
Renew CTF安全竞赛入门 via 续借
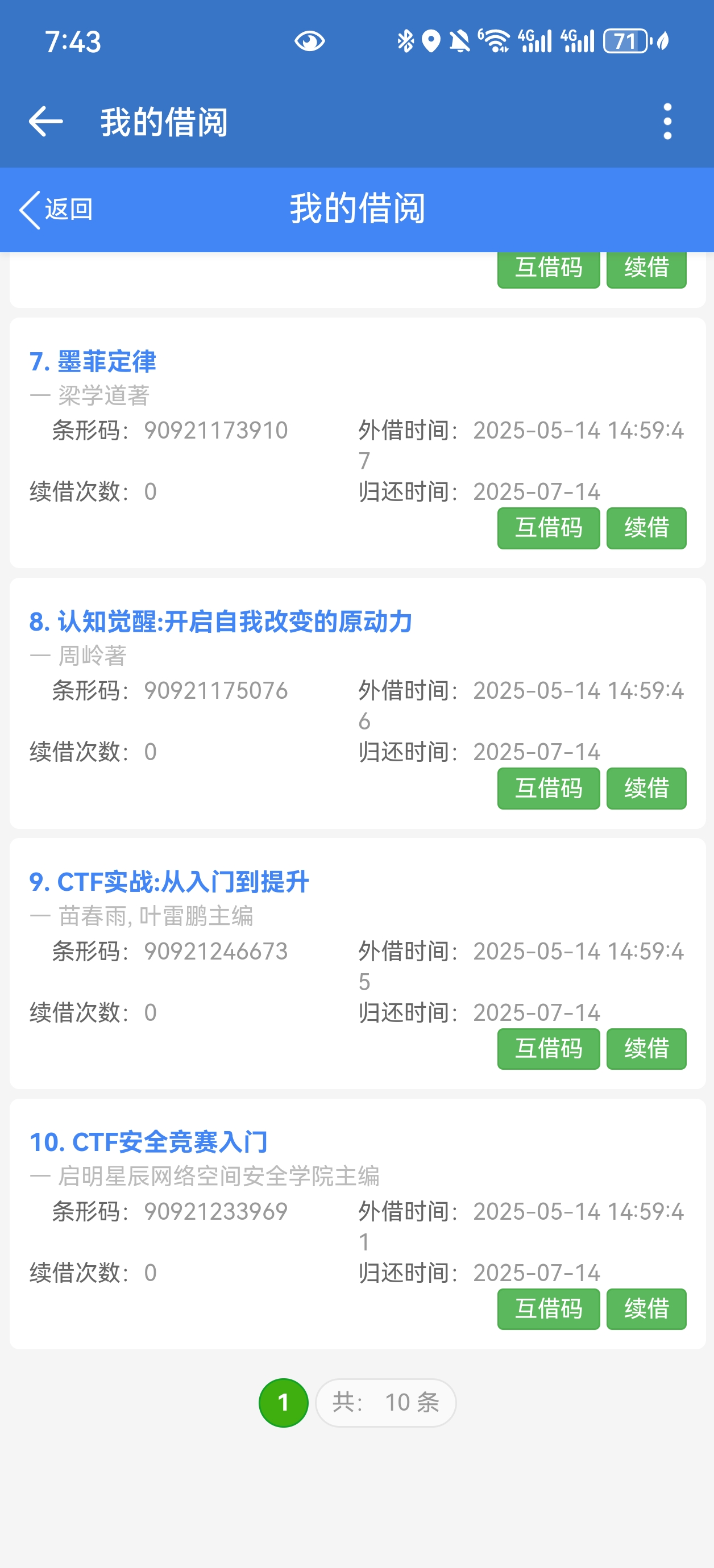646,1309
